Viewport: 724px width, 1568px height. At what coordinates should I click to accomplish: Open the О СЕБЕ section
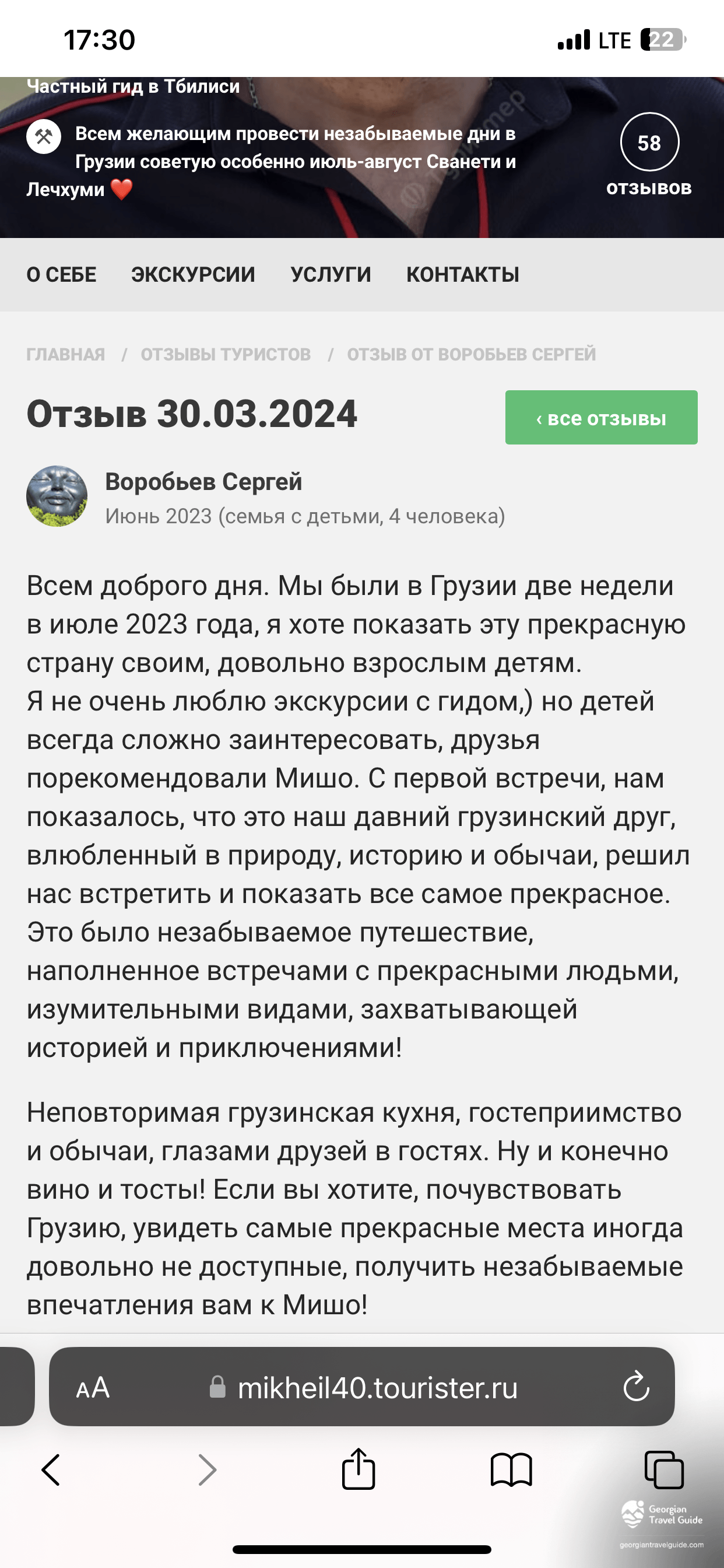coord(61,275)
